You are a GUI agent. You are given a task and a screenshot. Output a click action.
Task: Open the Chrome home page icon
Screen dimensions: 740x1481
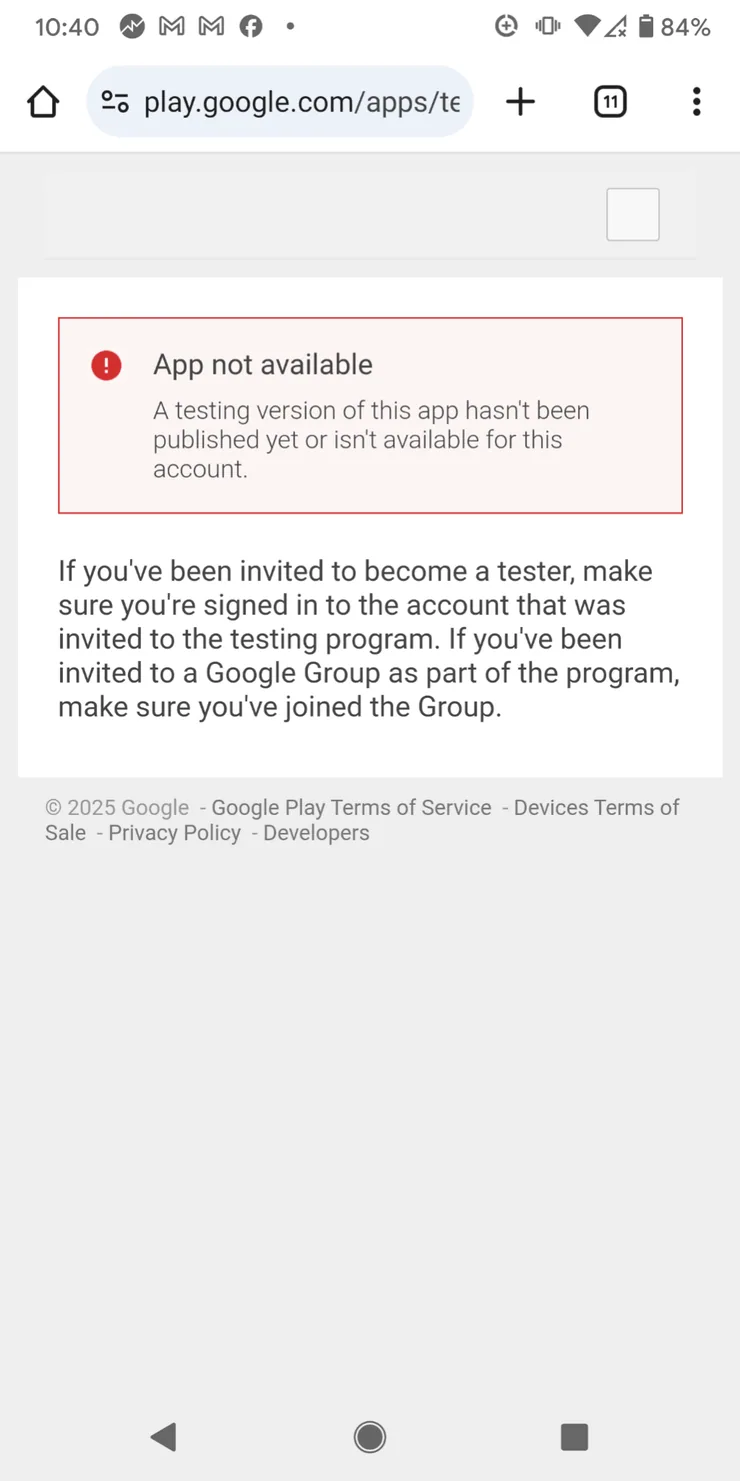coord(43,102)
